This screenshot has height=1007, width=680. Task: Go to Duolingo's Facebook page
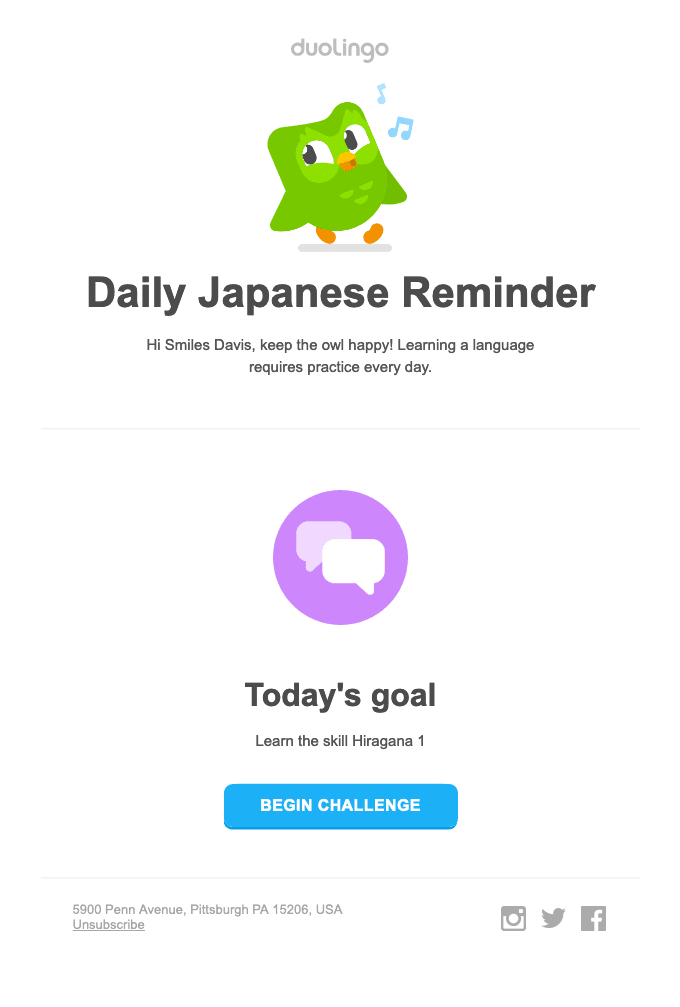click(593, 918)
